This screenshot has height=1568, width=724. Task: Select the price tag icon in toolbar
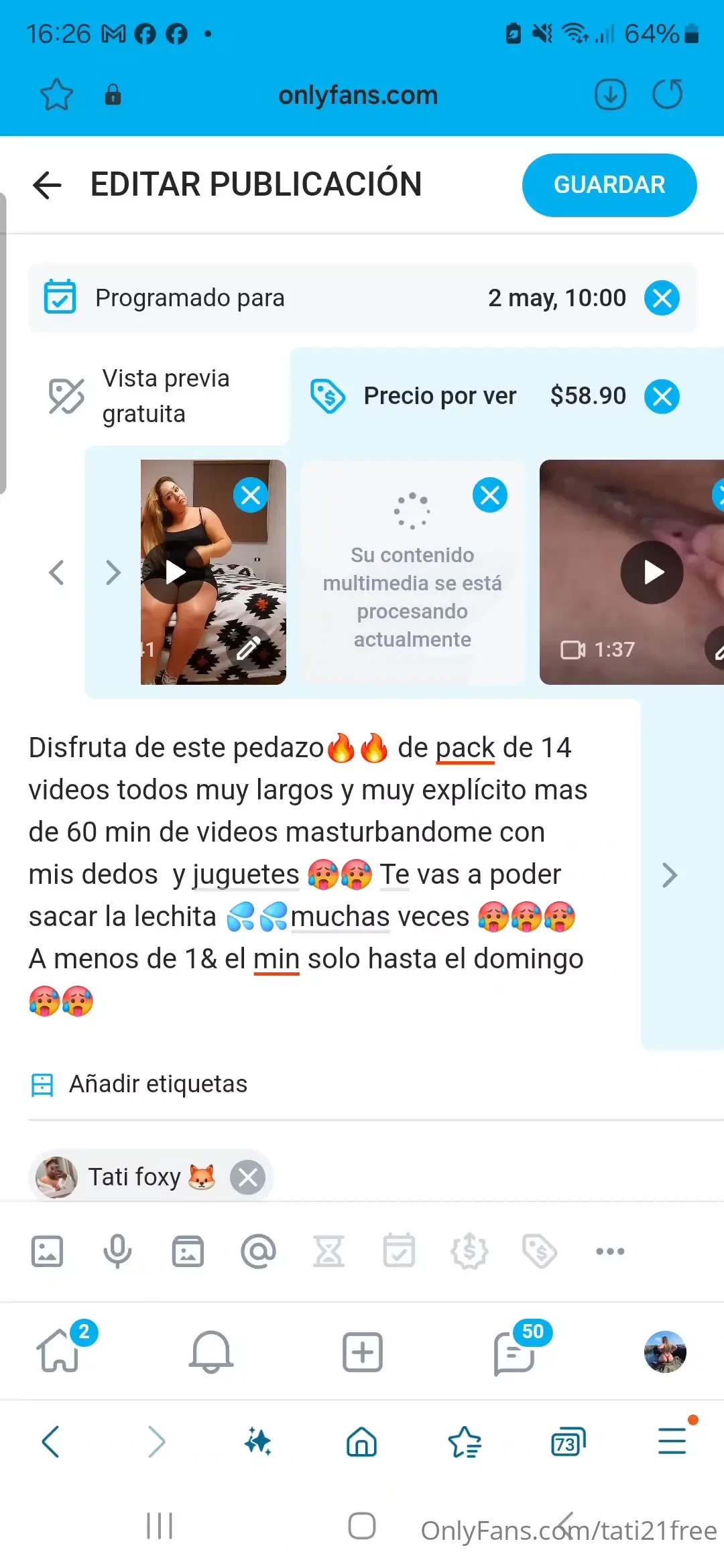(540, 1250)
